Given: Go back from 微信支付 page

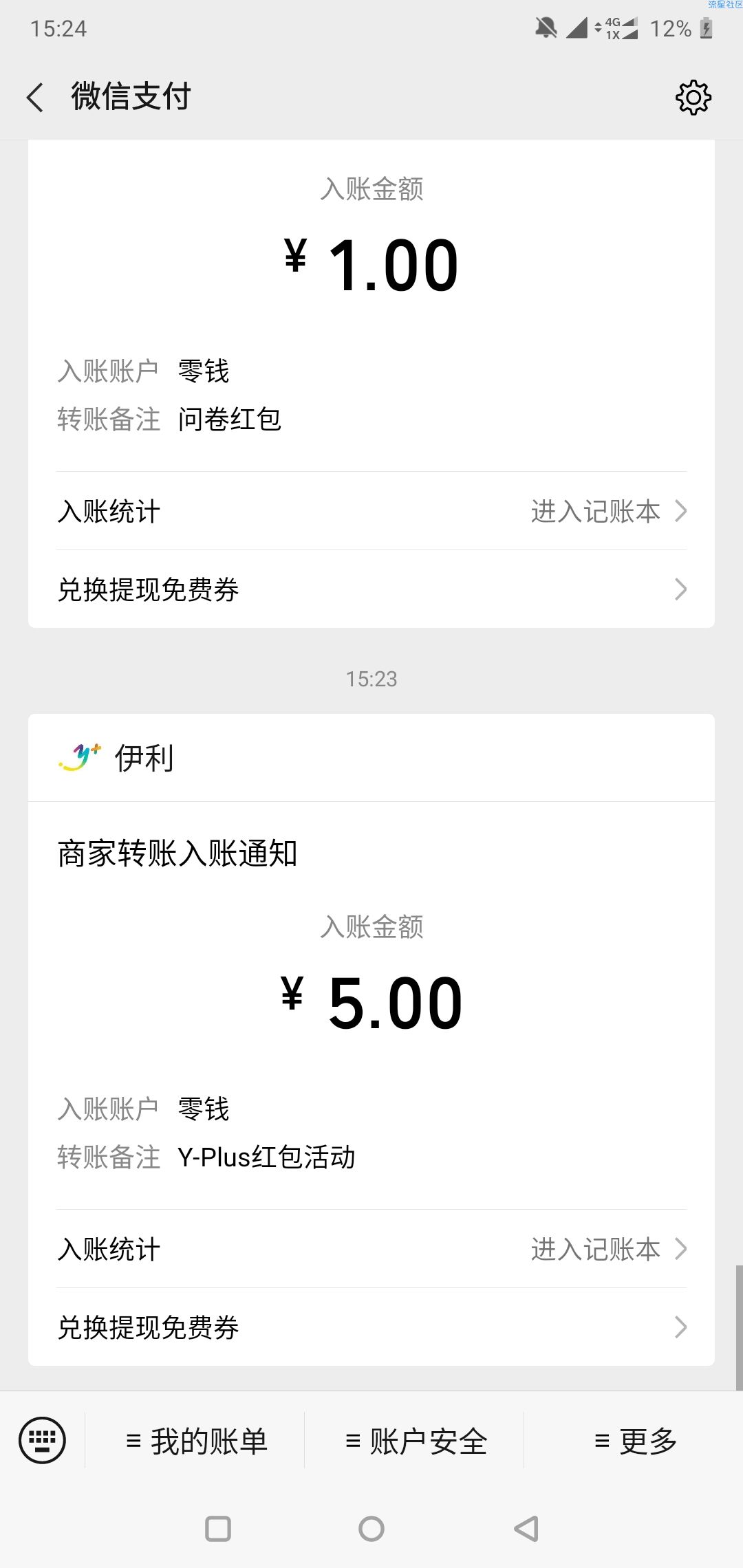Looking at the screenshot, I should point(35,97).
